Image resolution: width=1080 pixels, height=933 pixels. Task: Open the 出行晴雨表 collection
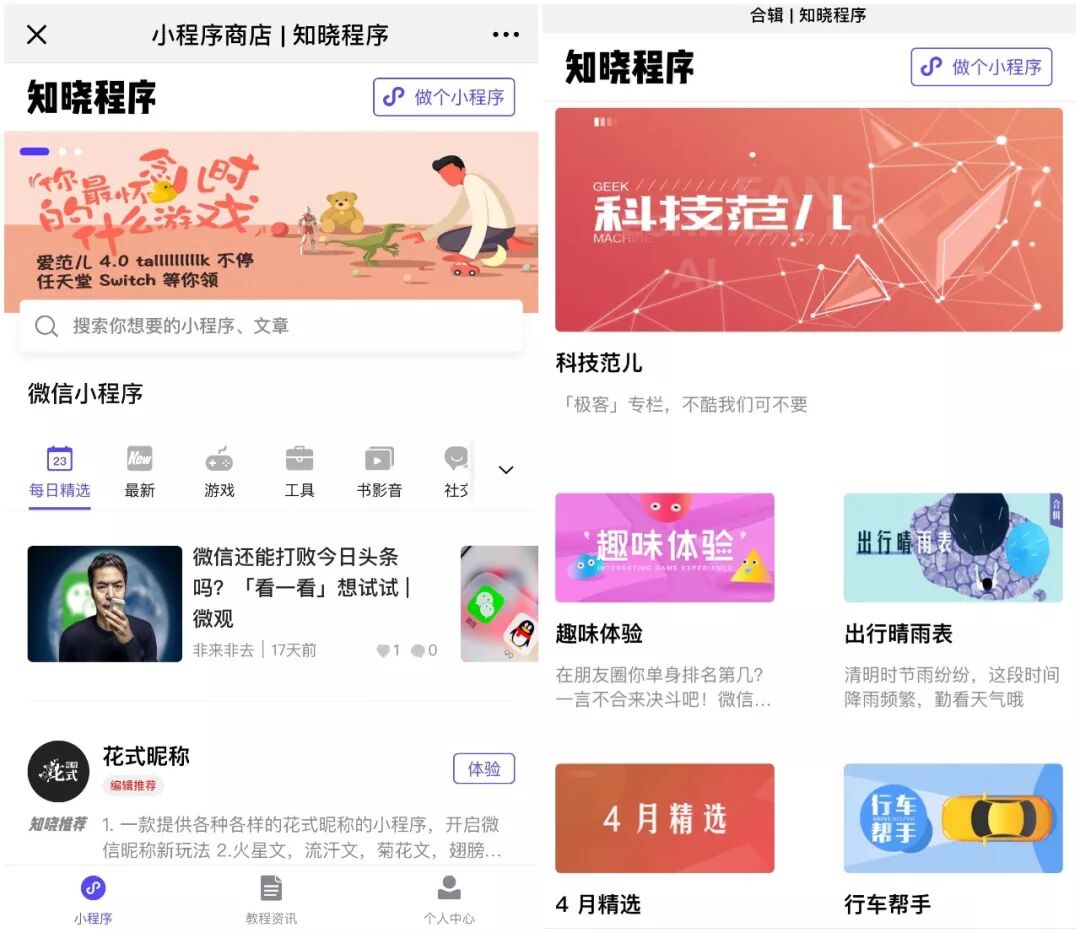tap(953, 548)
